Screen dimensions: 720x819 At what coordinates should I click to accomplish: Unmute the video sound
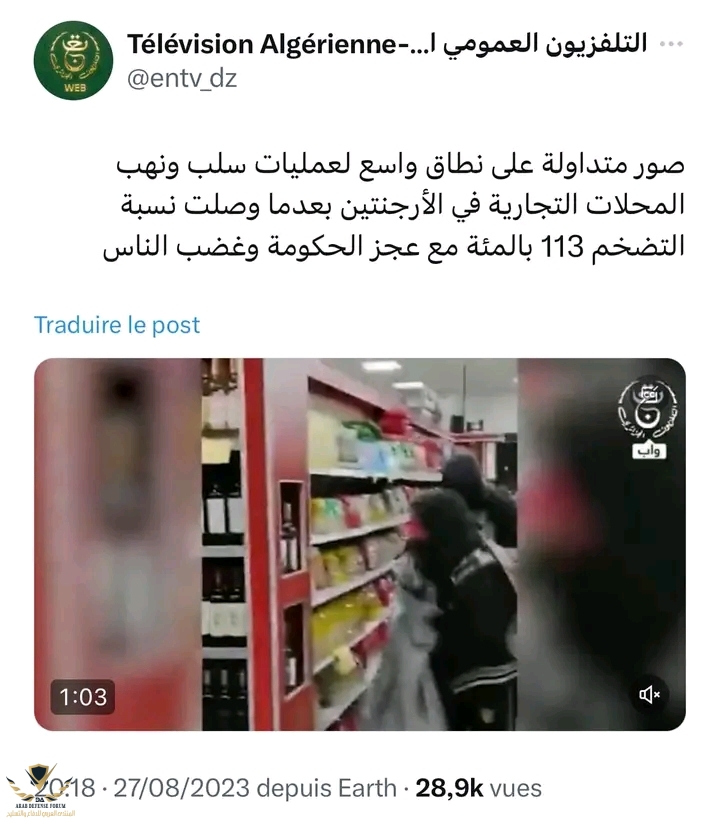coord(650,695)
